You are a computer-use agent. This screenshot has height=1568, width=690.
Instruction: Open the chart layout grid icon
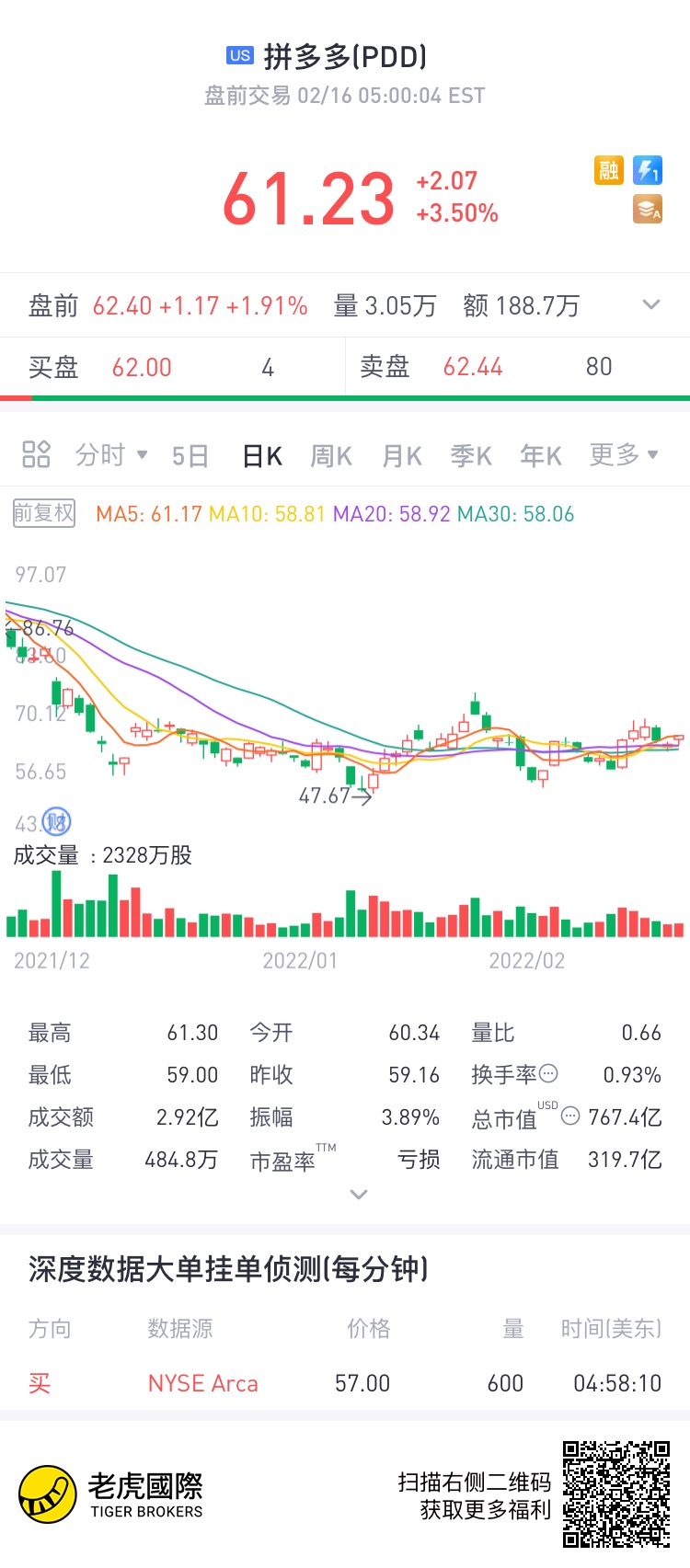[36, 454]
